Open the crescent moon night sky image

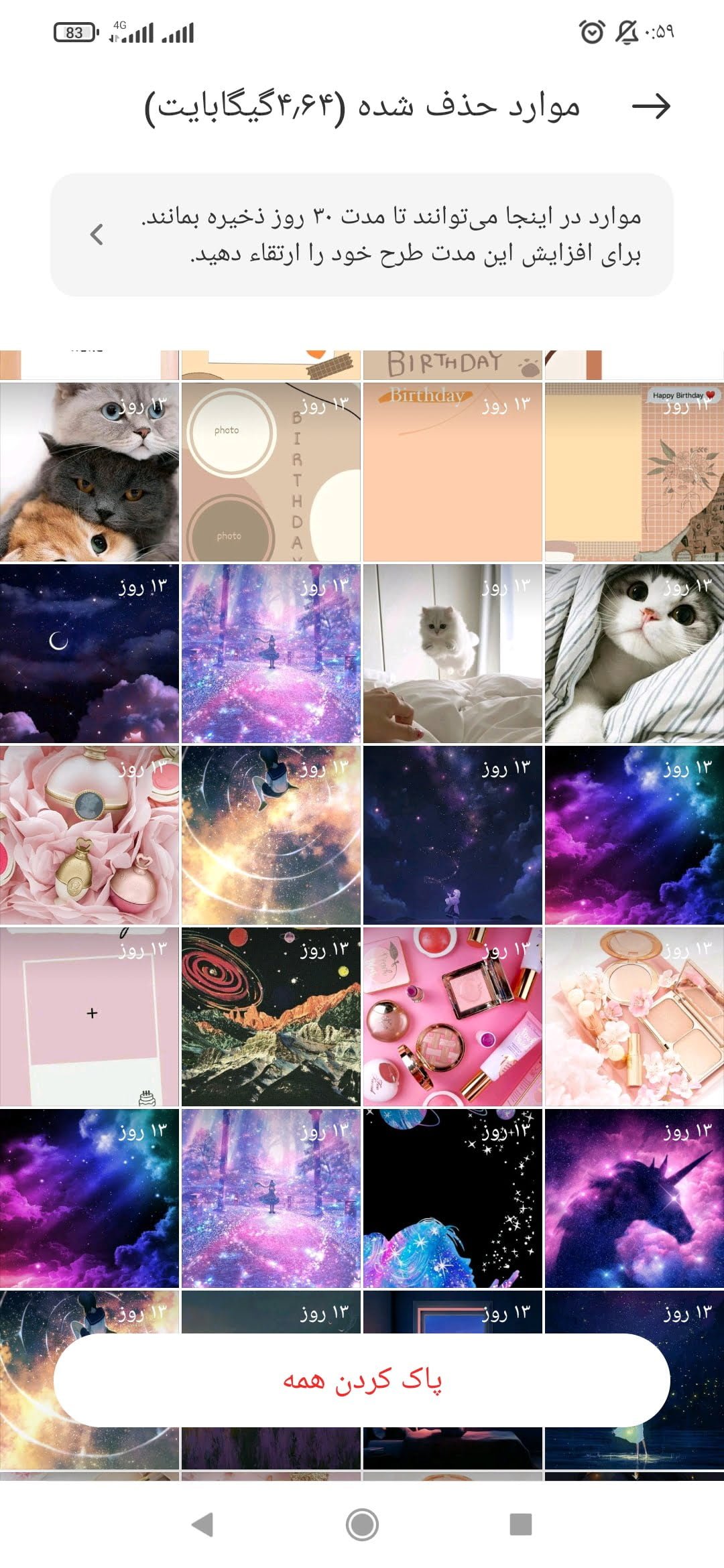(90, 653)
